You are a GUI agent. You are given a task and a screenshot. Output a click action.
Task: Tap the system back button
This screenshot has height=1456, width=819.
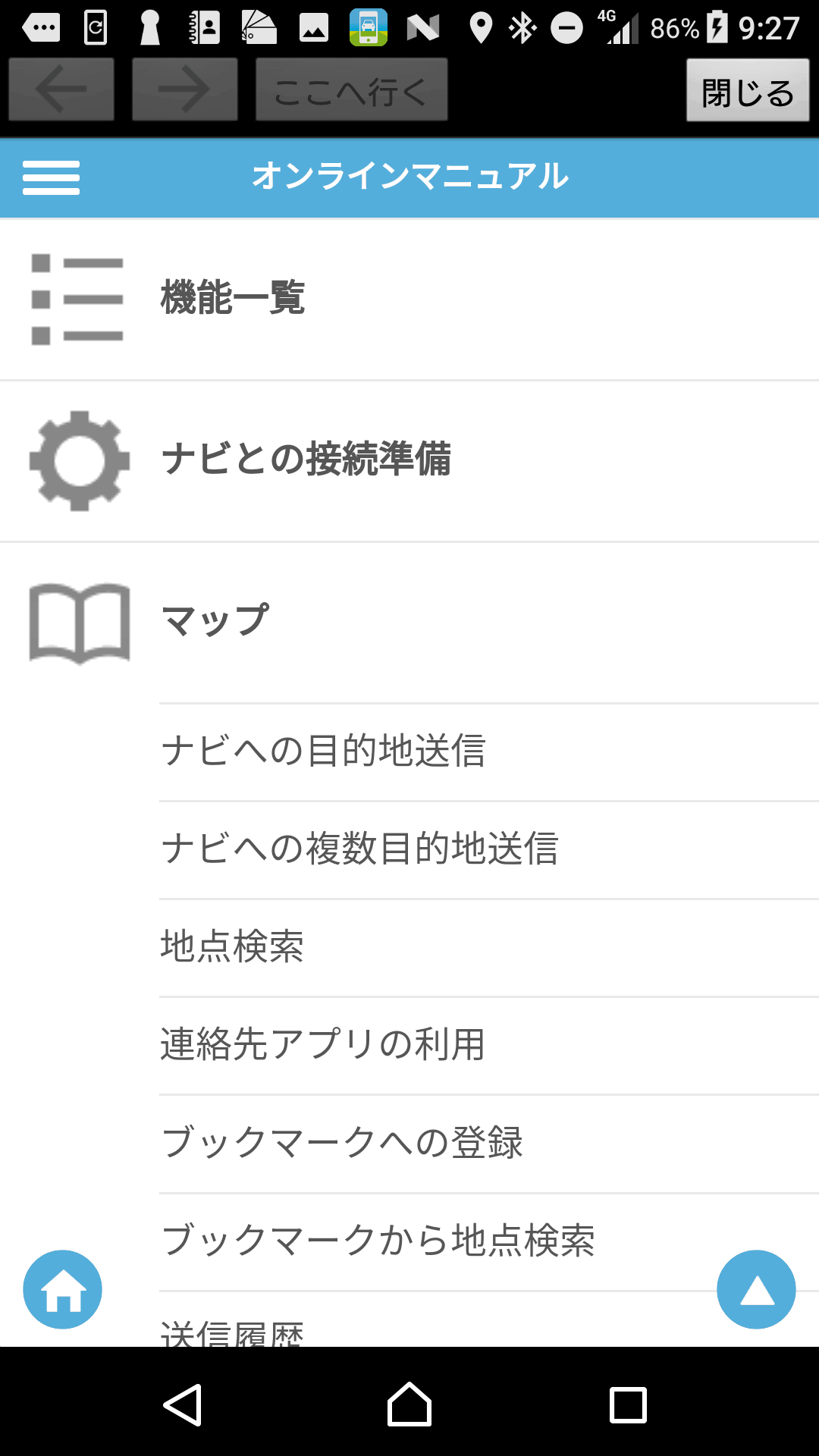pyautogui.click(x=183, y=1405)
